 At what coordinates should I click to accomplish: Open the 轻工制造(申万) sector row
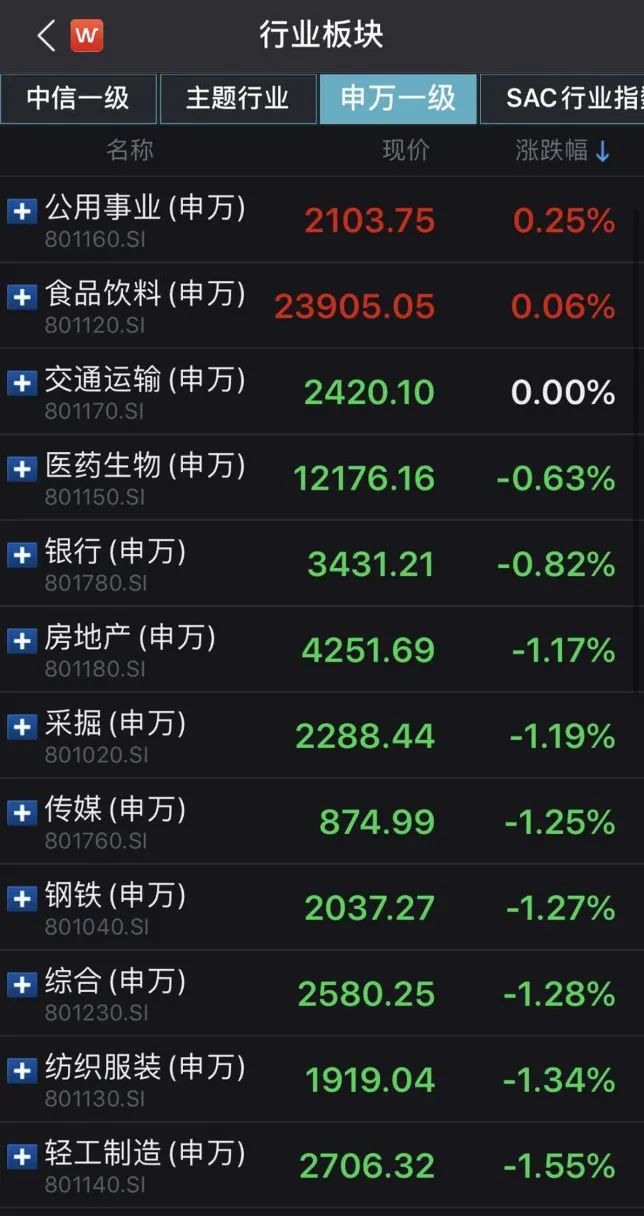322,1166
